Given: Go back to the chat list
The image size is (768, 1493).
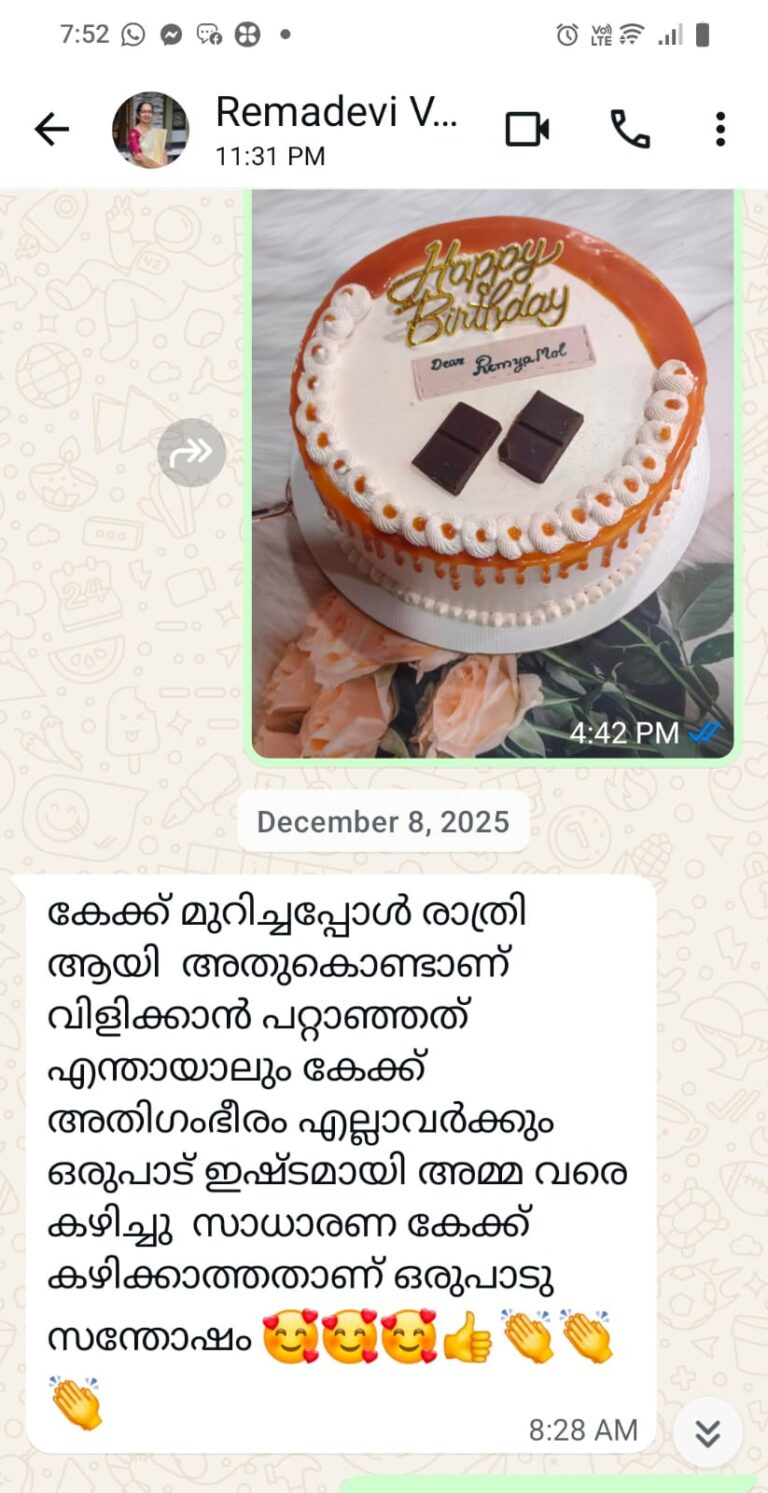Looking at the screenshot, I should pos(52,130).
